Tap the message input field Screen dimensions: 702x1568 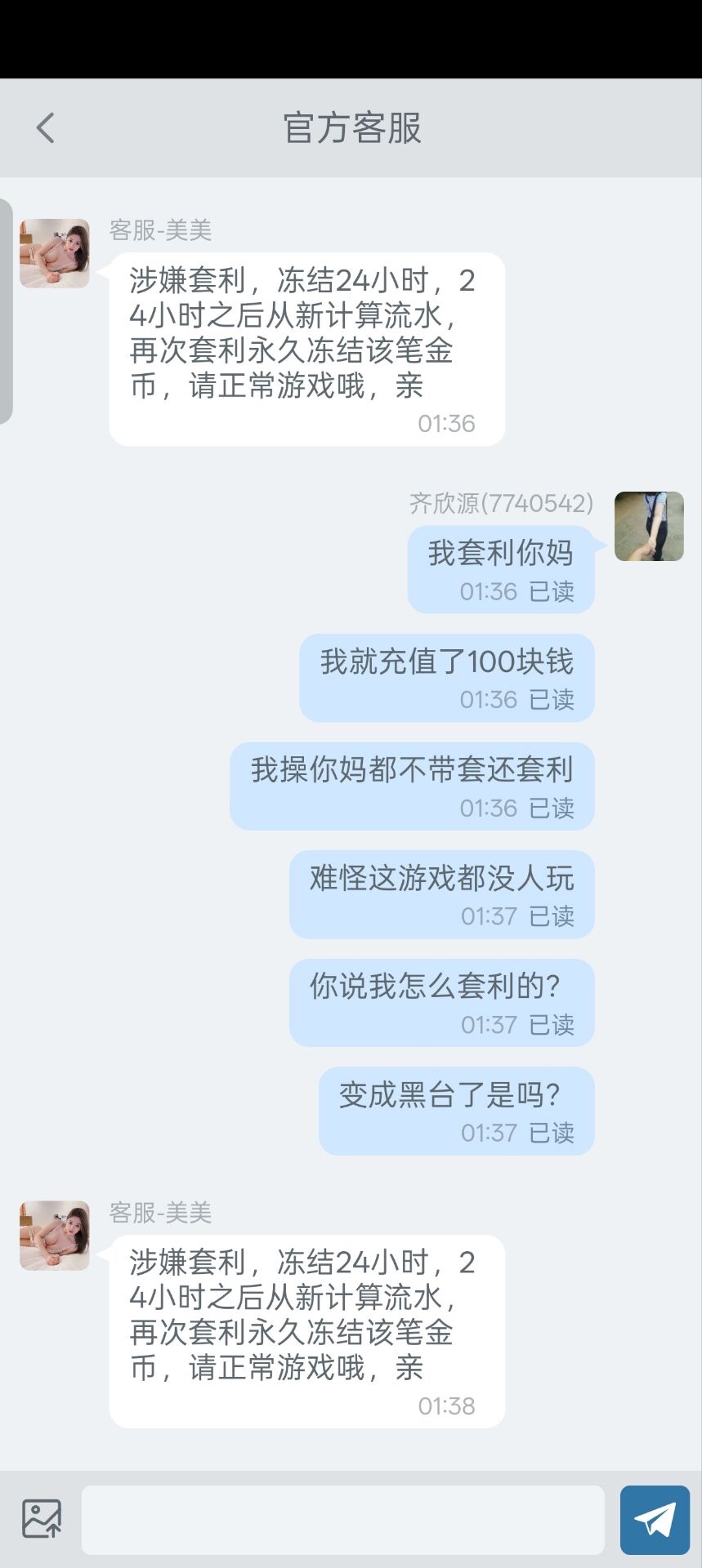pos(343,1519)
